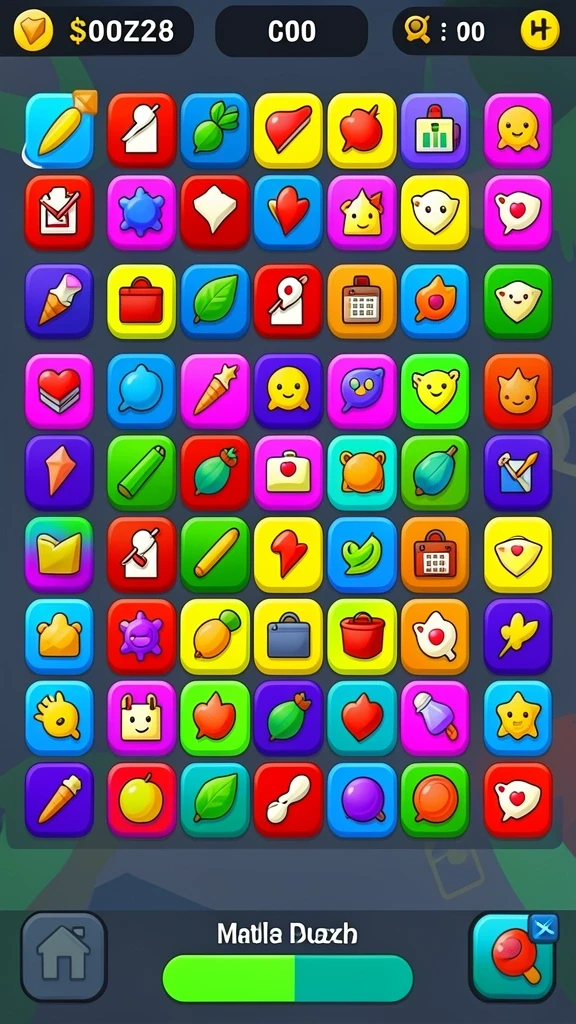576x1024 pixels.
Task: Select the purple tile with green bar chart
Action: click(x=435, y=131)
